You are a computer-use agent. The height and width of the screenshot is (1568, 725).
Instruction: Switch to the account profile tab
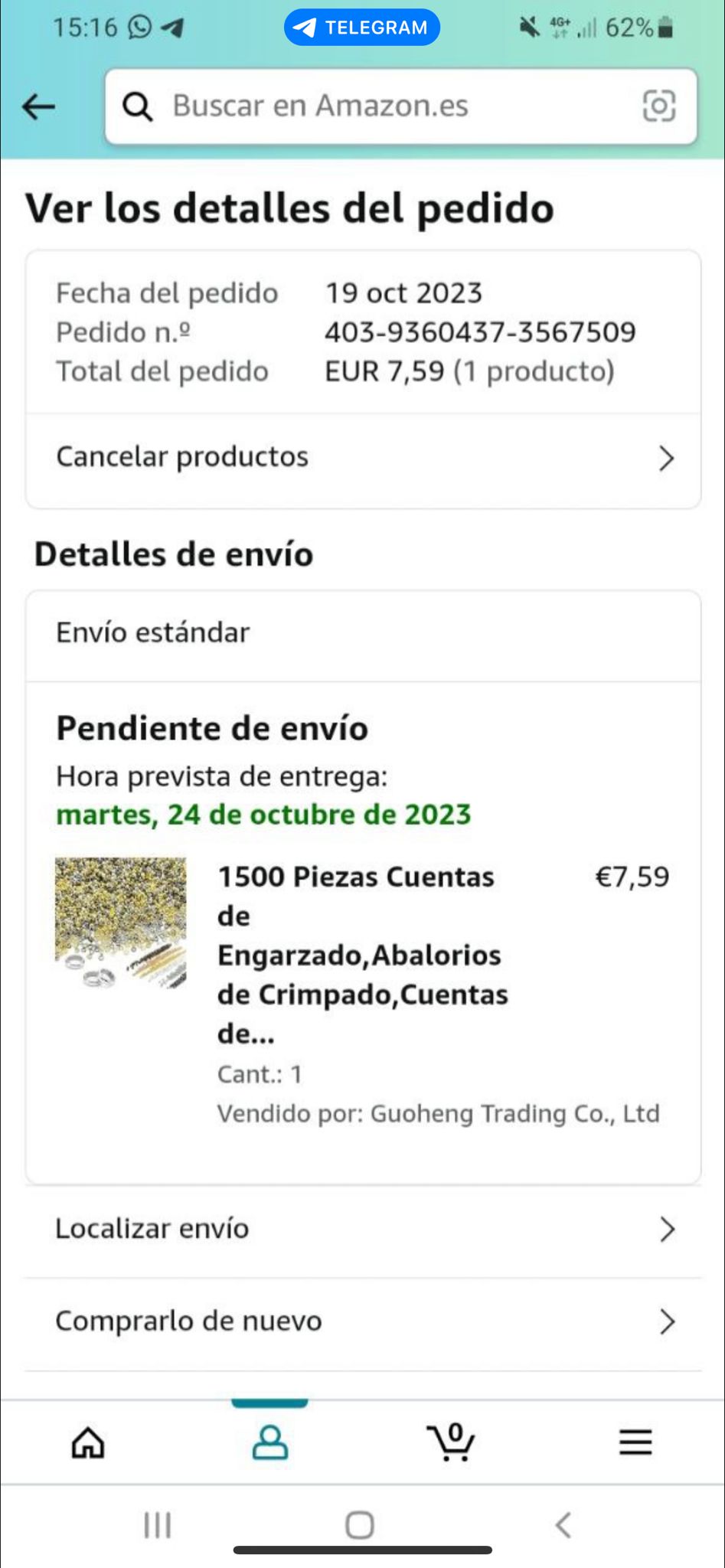(x=269, y=1443)
